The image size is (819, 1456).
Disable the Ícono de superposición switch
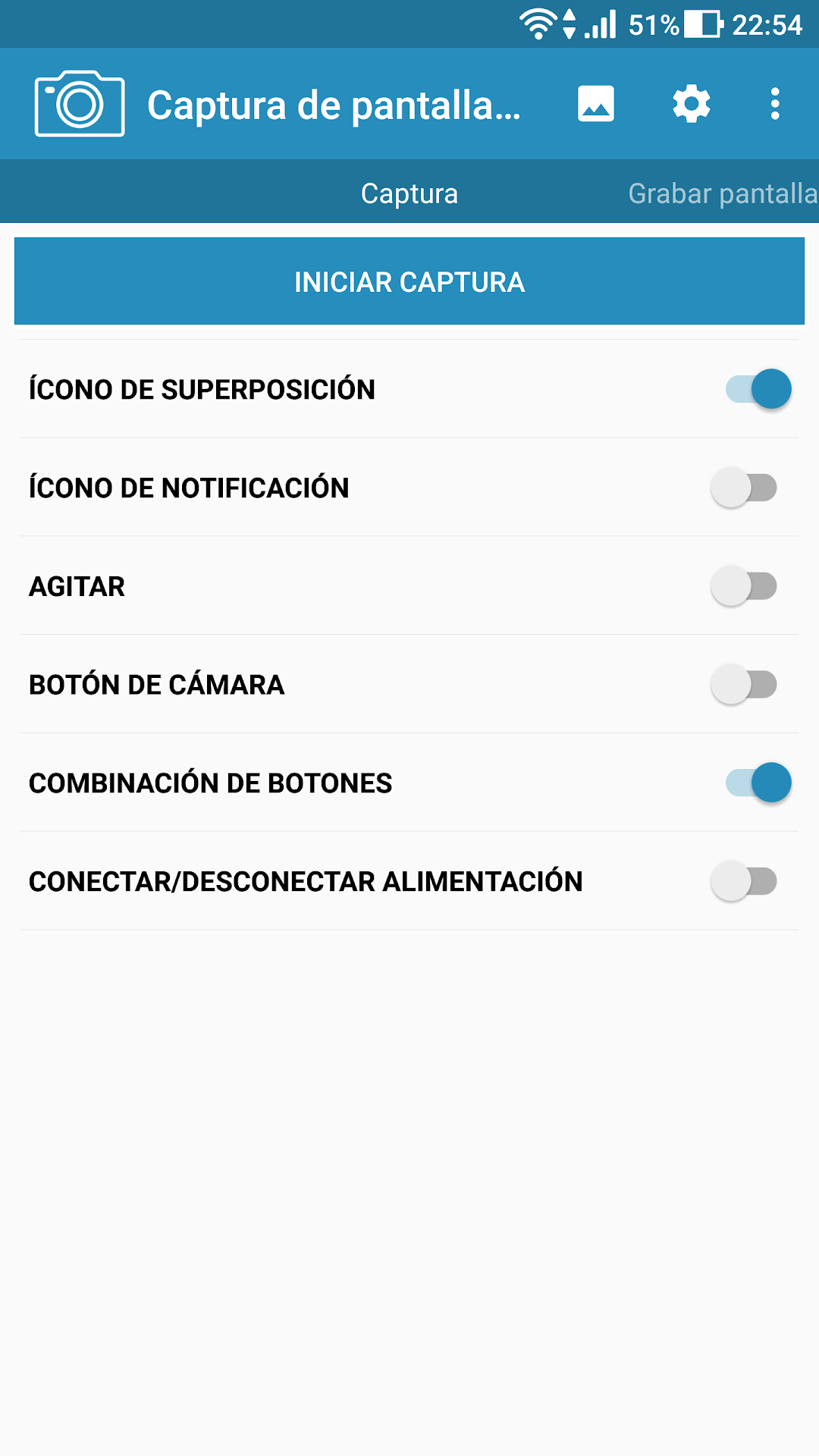pos(758,389)
